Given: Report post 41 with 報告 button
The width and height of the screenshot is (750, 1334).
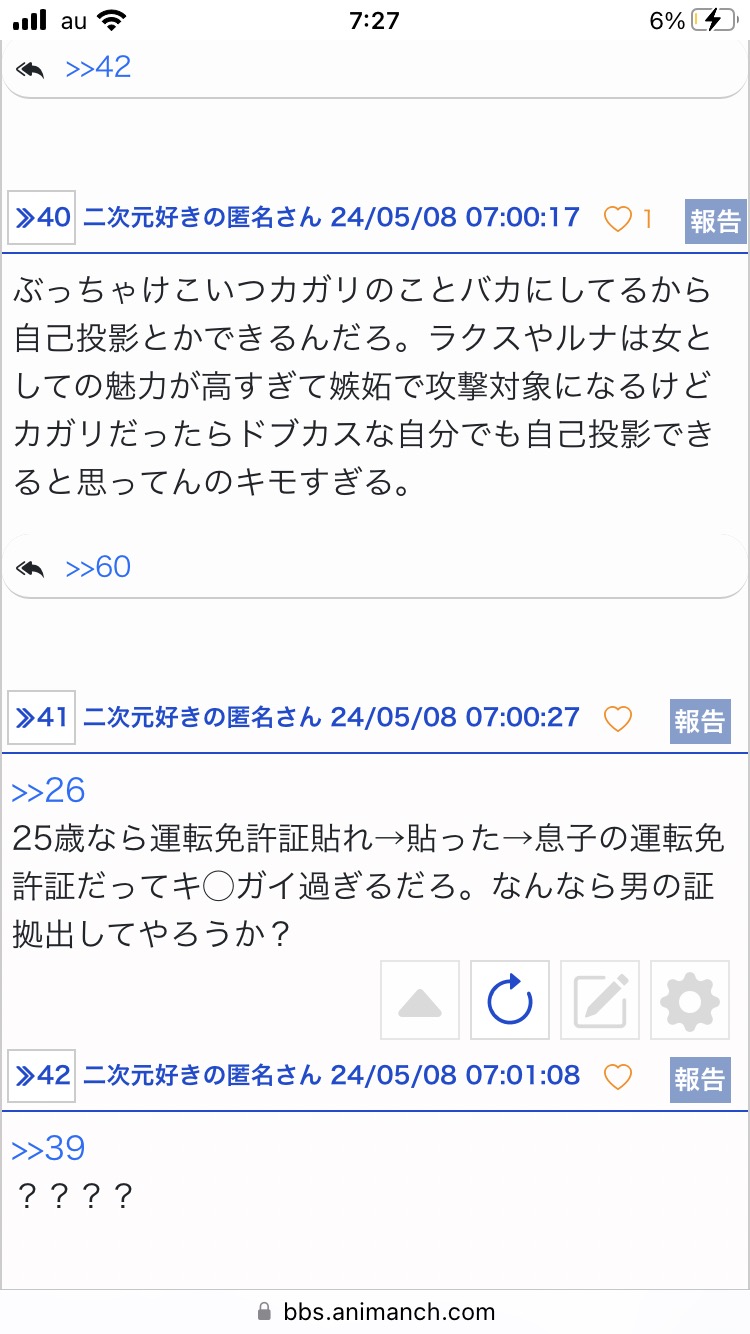Looking at the screenshot, I should (700, 721).
